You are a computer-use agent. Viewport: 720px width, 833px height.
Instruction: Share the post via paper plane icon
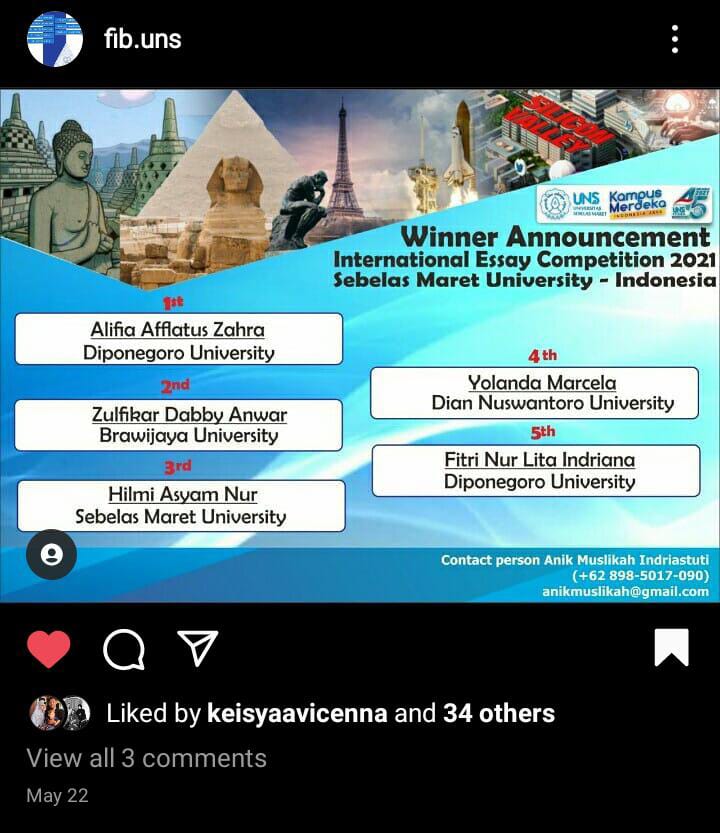[x=198, y=647]
